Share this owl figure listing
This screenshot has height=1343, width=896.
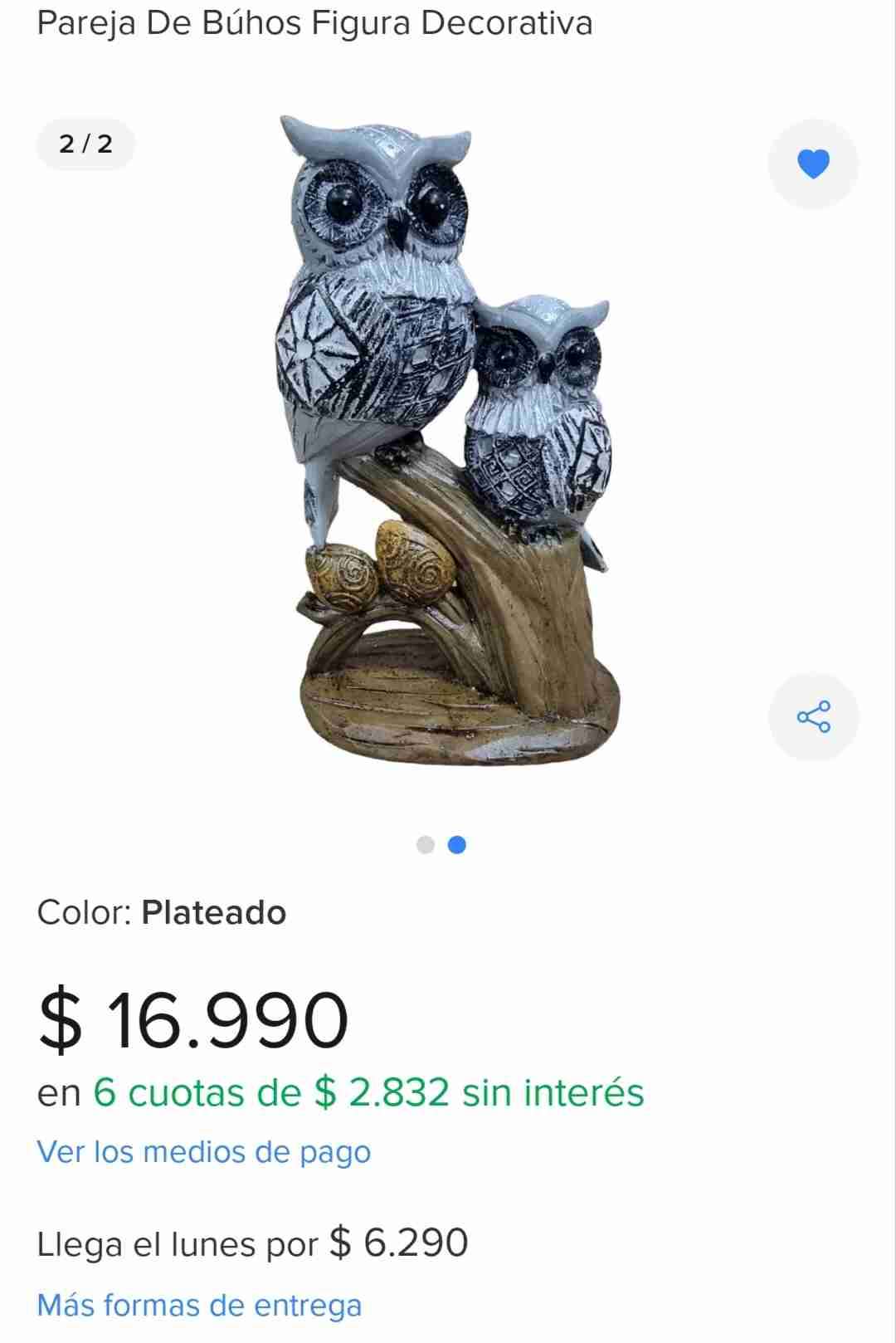813,716
